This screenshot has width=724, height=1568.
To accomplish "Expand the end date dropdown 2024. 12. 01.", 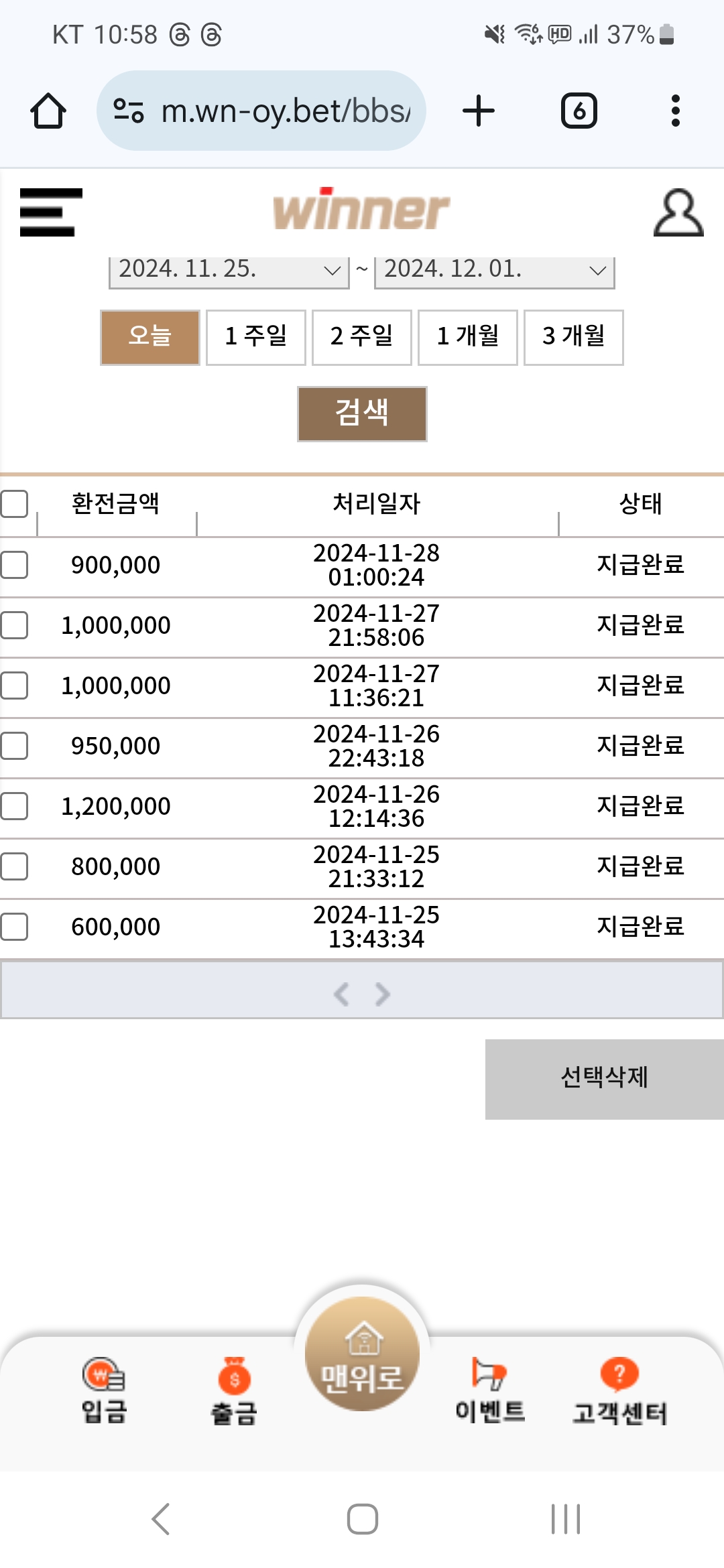I will [x=495, y=270].
